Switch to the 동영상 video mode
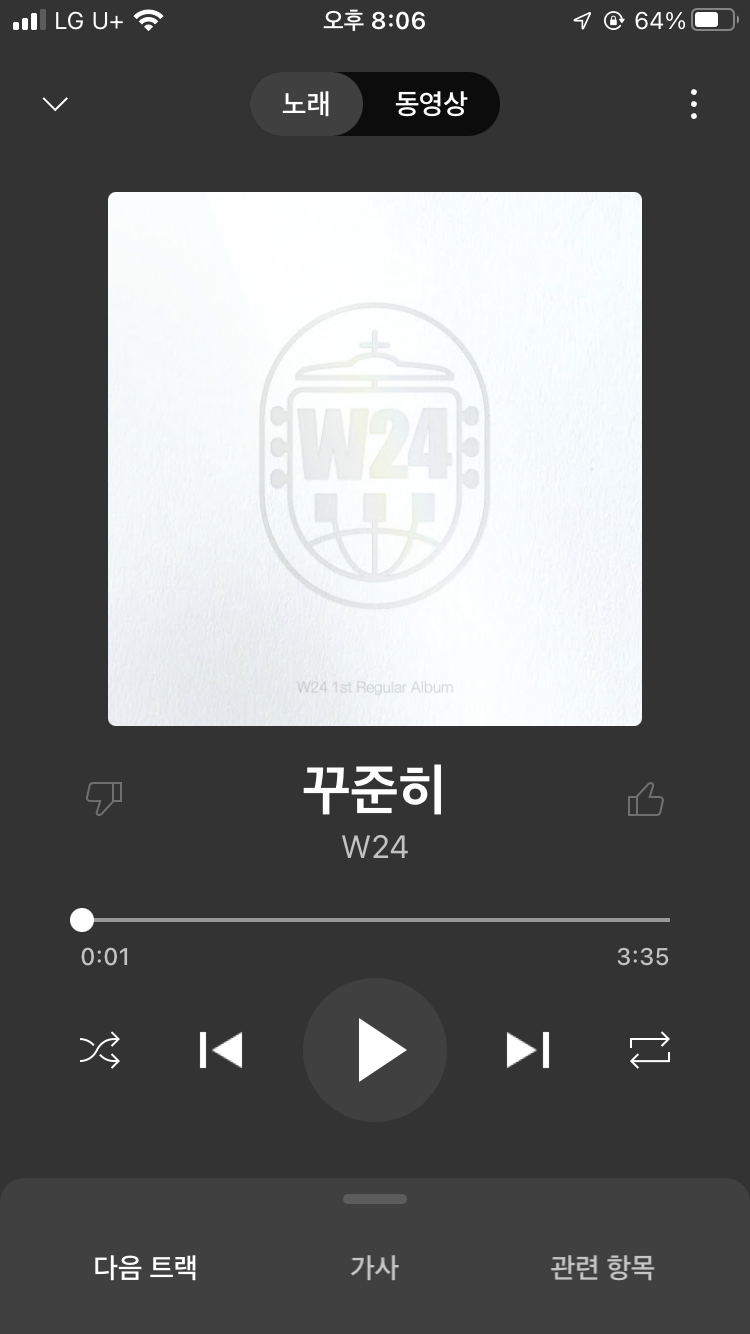The width and height of the screenshot is (750, 1334). 430,104
